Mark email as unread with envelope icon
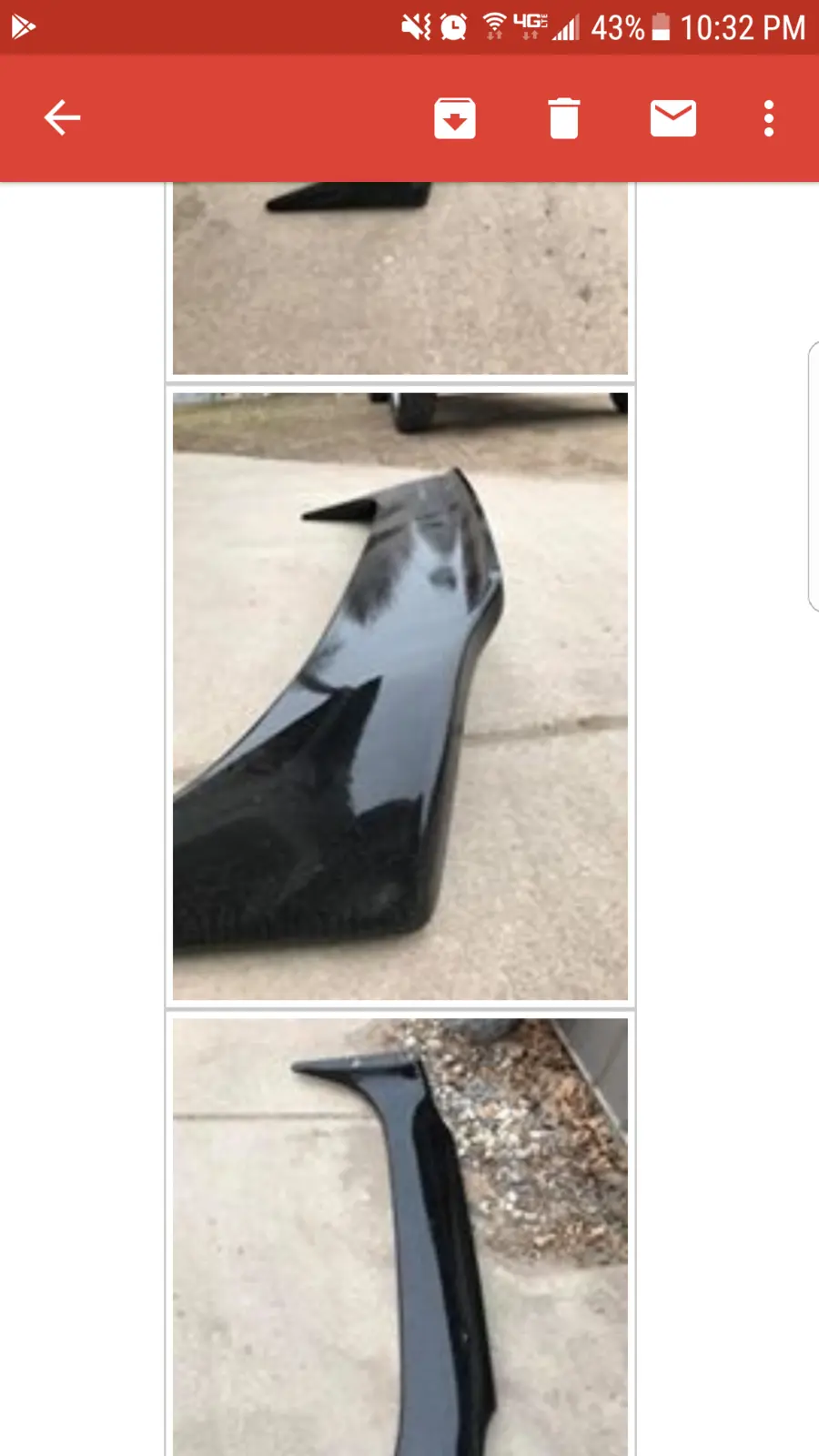The height and width of the screenshot is (1456, 819). pyautogui.click(x=673, y=118)
